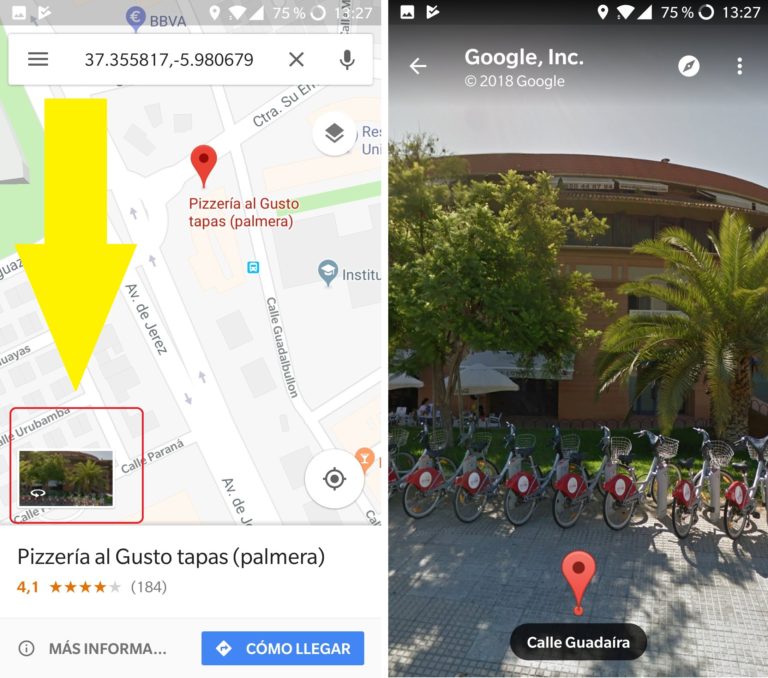Open the hamburger drawer menu
The image size is (768, 678).
click(38, 59)
